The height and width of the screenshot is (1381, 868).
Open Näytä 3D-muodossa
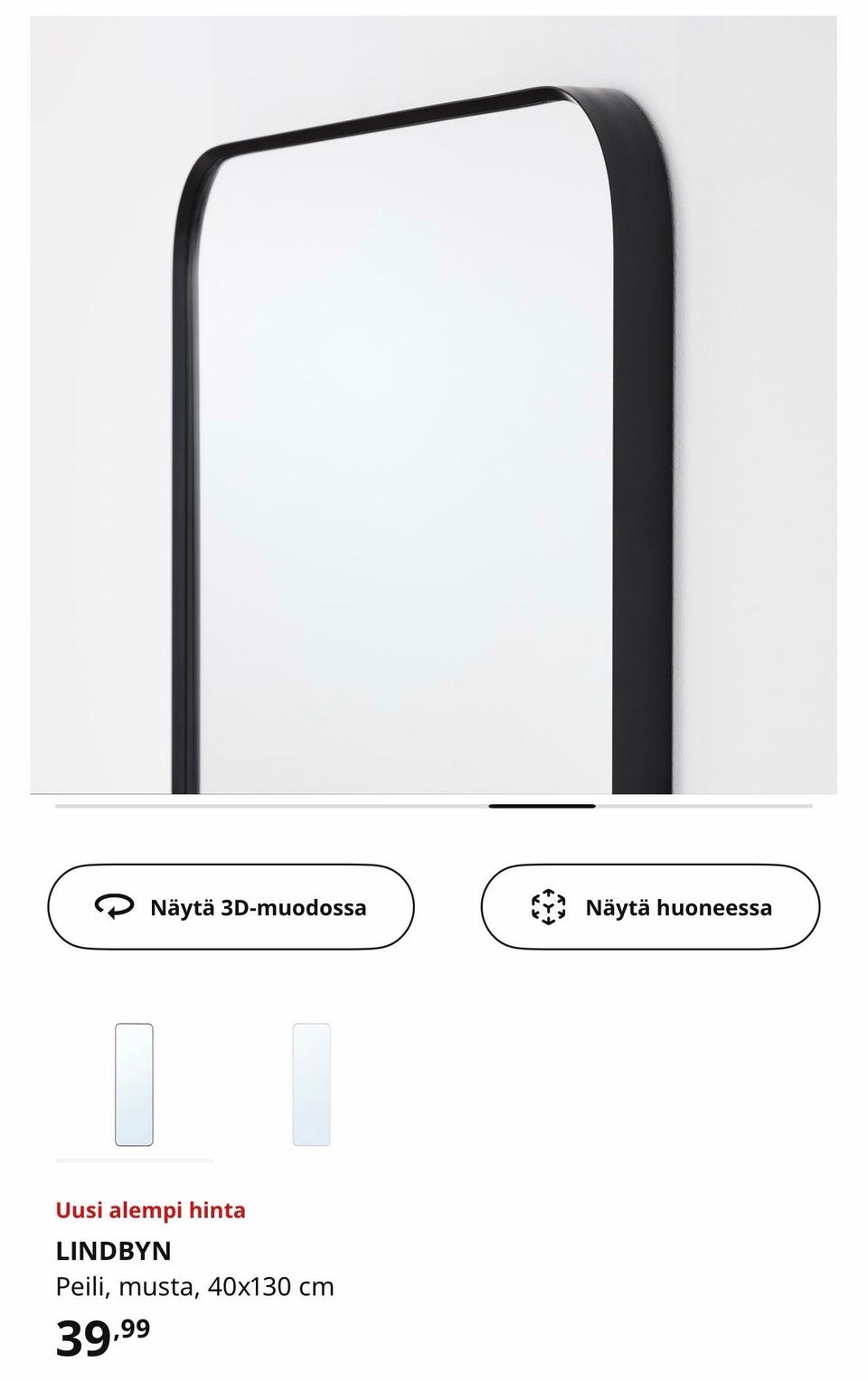[x=232, y=907]
